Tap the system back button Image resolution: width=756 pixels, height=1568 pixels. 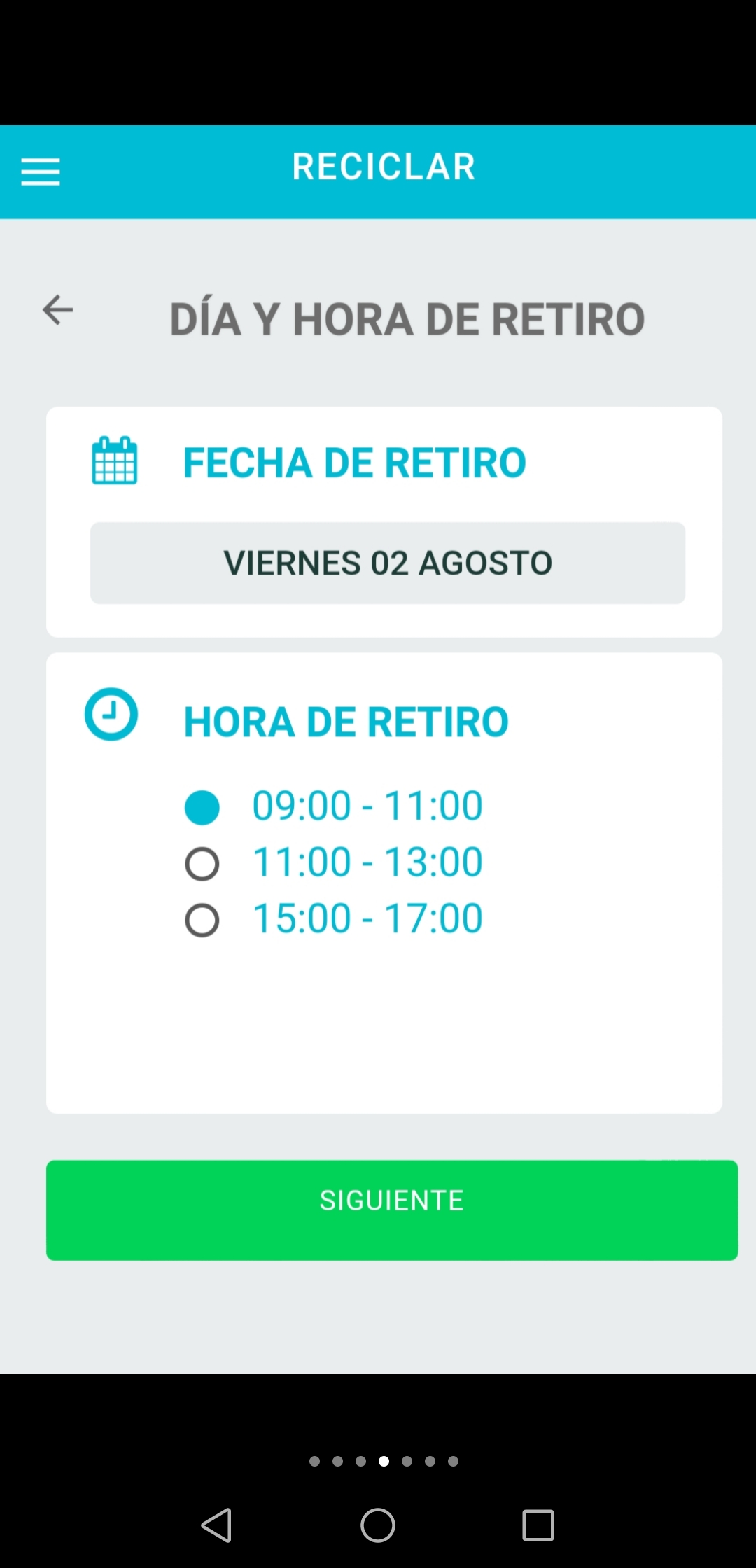click(x=216, y=1525)
